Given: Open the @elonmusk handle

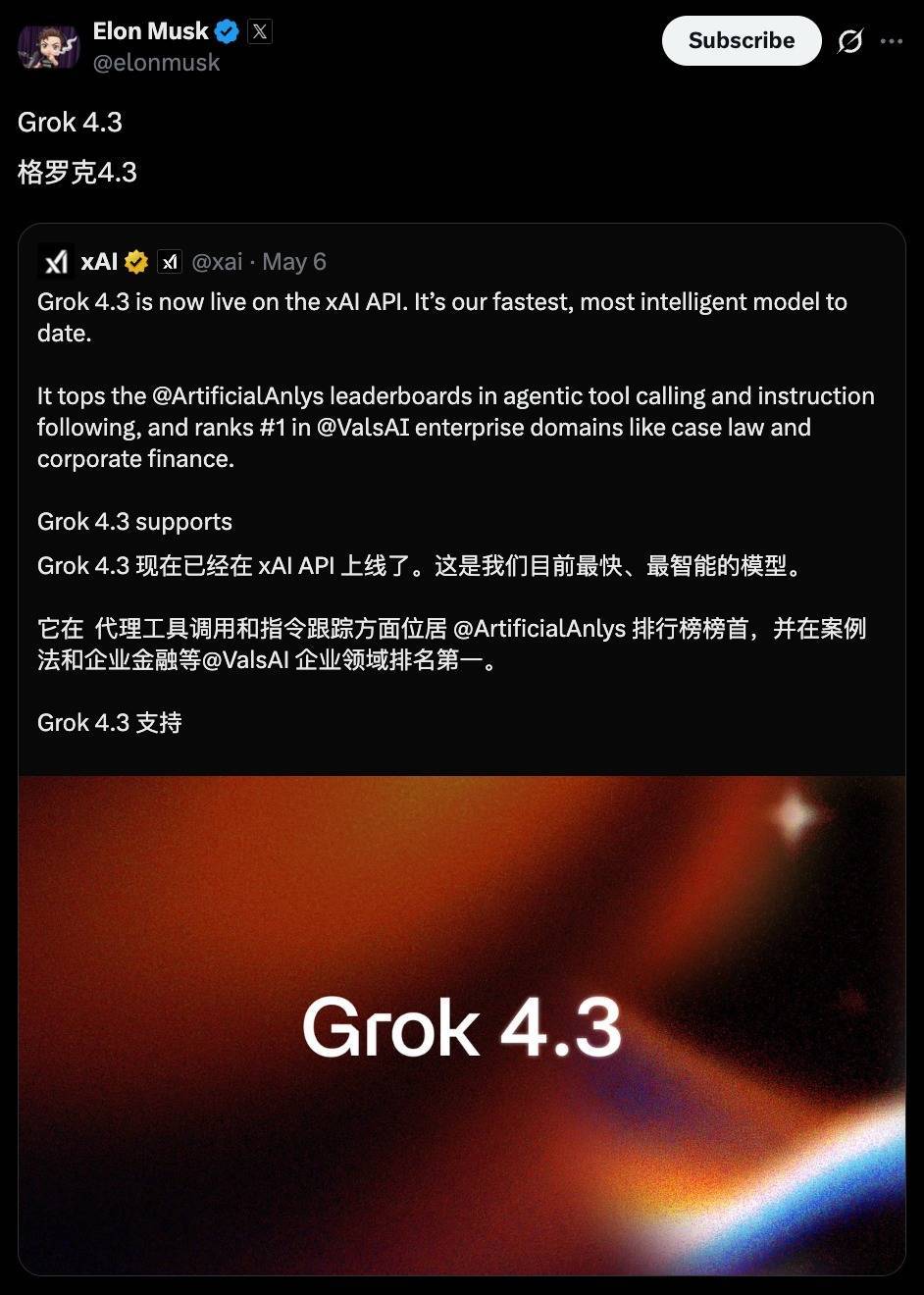Looking at the screenshot, I should 156,63.
